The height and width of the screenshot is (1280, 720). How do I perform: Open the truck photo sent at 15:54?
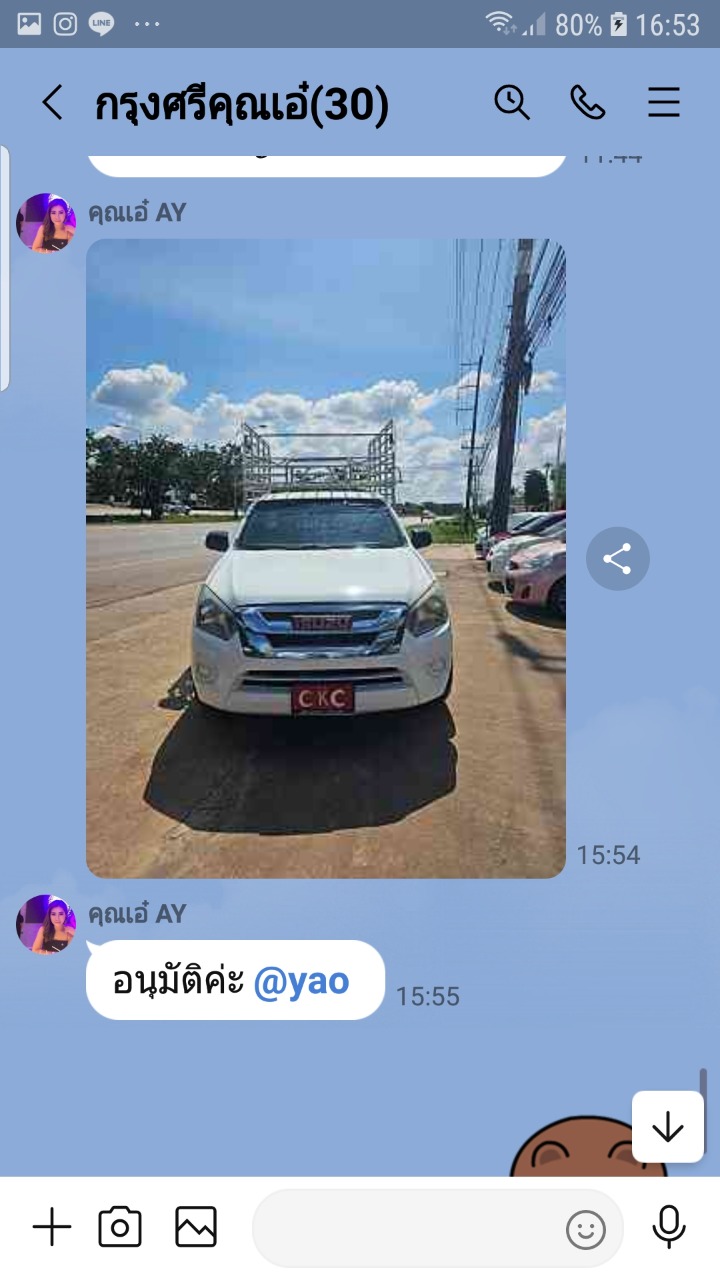pyautogui.click(x=326, y=558)
